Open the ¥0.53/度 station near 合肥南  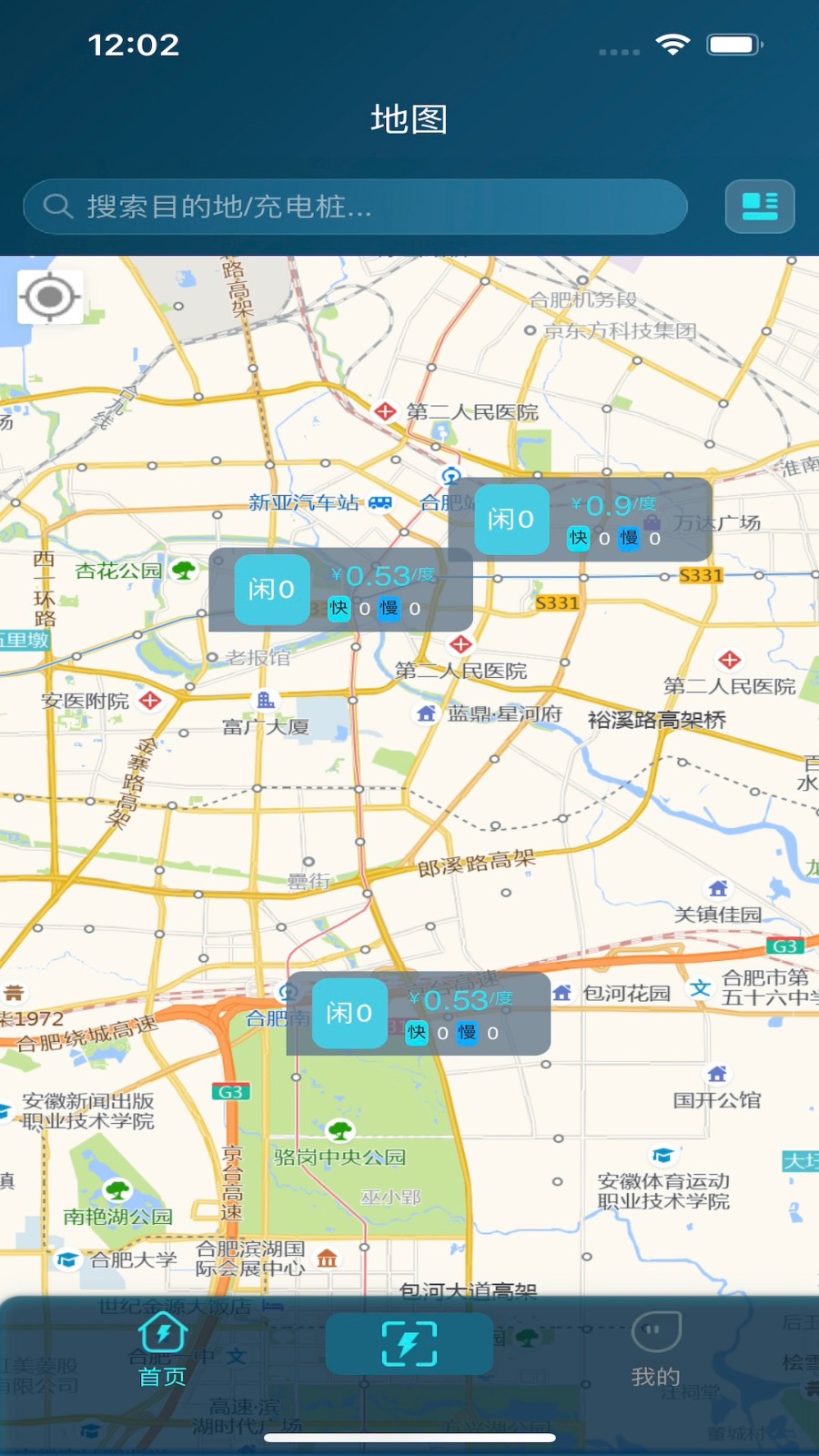[419, 1014]
